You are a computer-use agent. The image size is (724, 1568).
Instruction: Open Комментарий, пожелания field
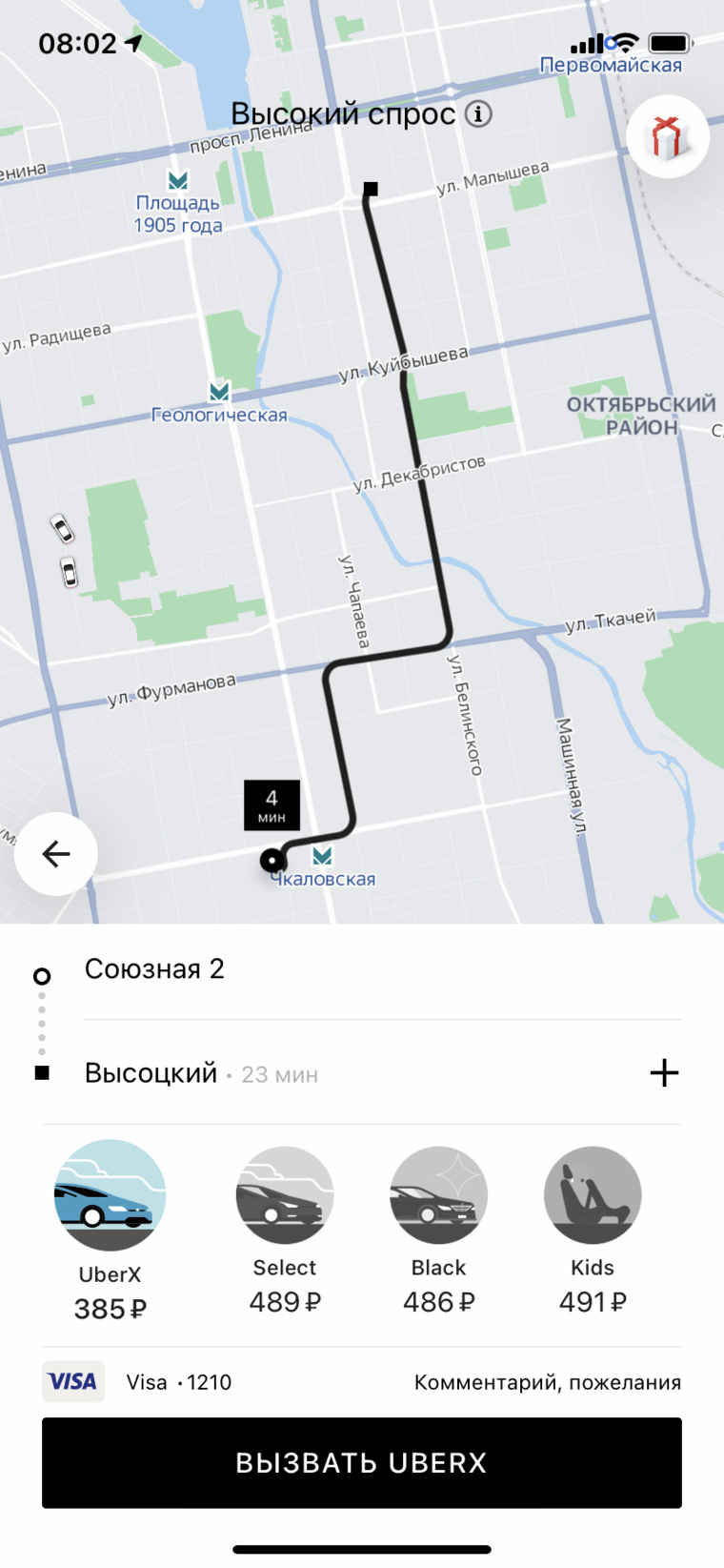[547, 1382]
